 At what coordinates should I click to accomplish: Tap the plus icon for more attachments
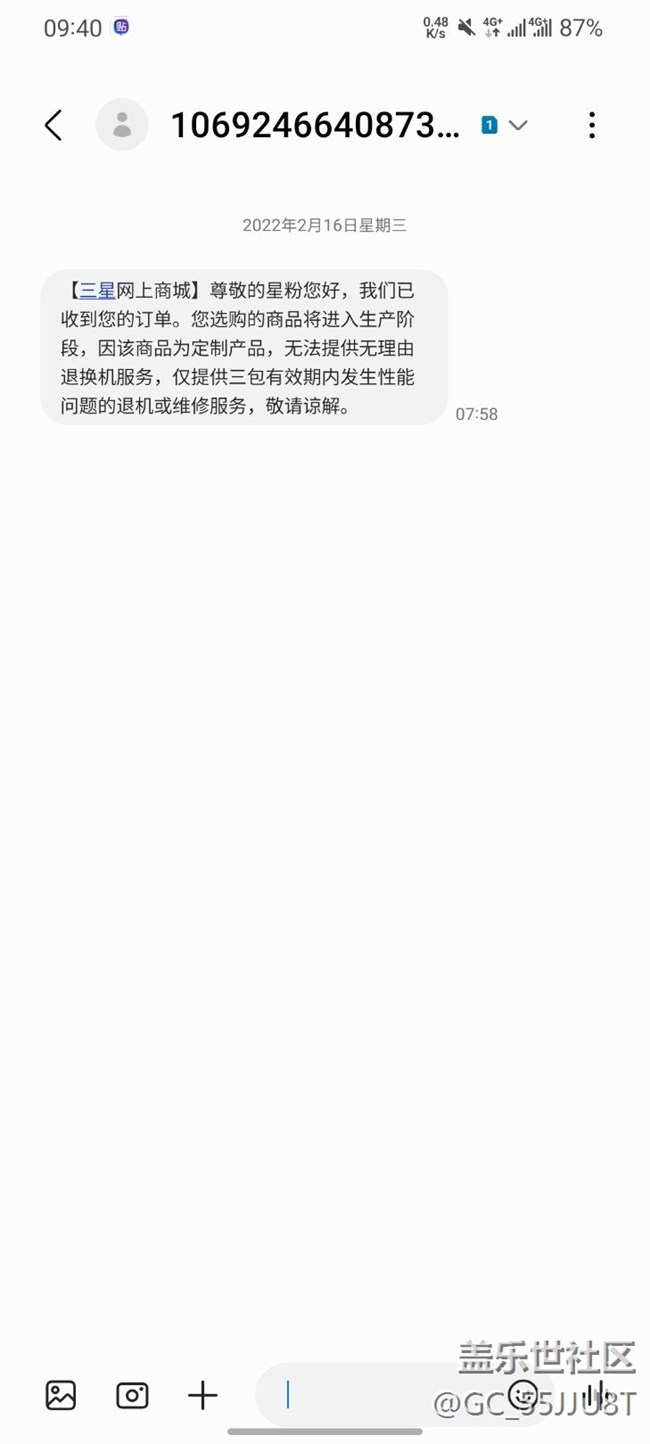(202, 1395)
